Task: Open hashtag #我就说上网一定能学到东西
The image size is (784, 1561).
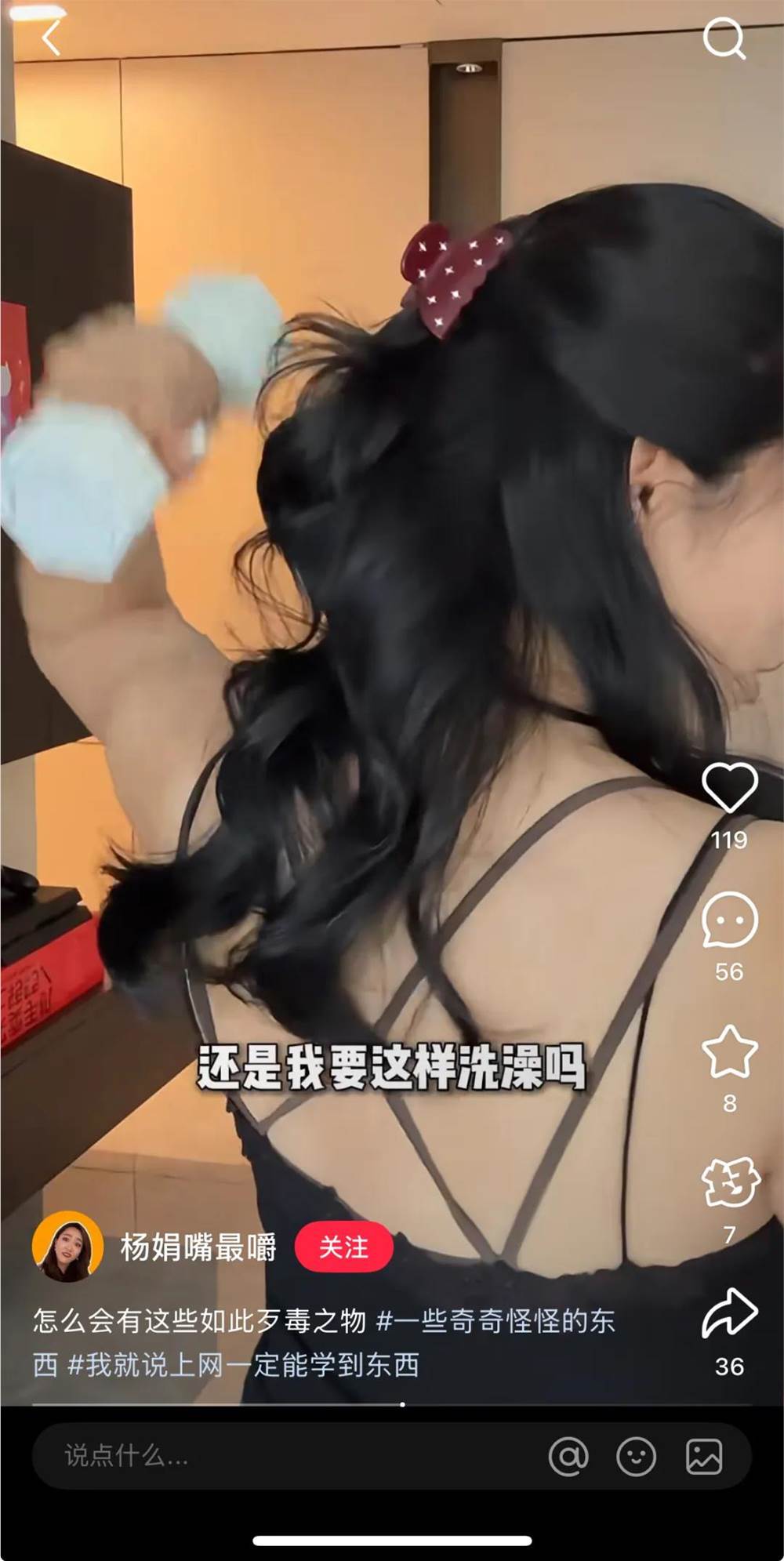Action: [x=243, y=1365]
